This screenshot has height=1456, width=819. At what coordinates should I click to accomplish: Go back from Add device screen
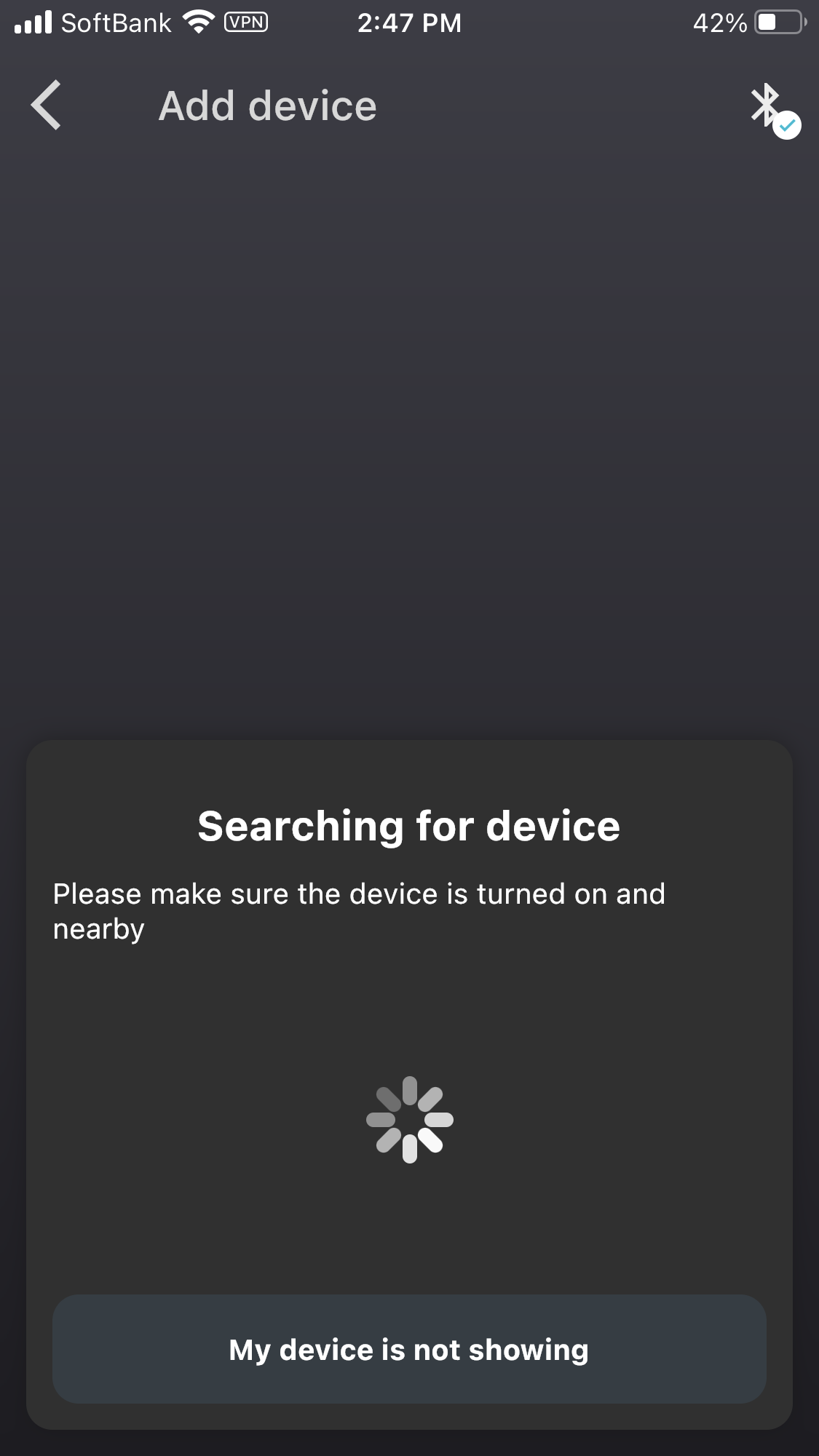point(47,106)
